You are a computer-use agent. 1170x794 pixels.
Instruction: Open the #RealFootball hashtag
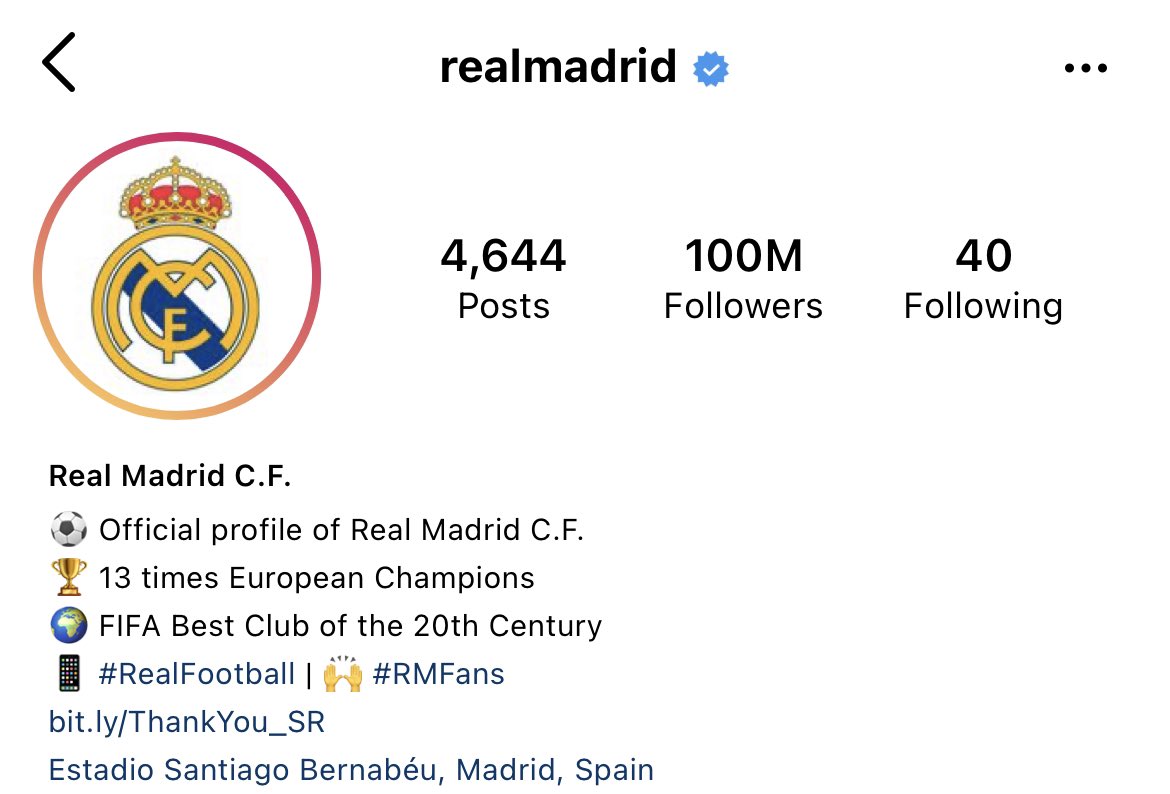(x=197, y=674)
